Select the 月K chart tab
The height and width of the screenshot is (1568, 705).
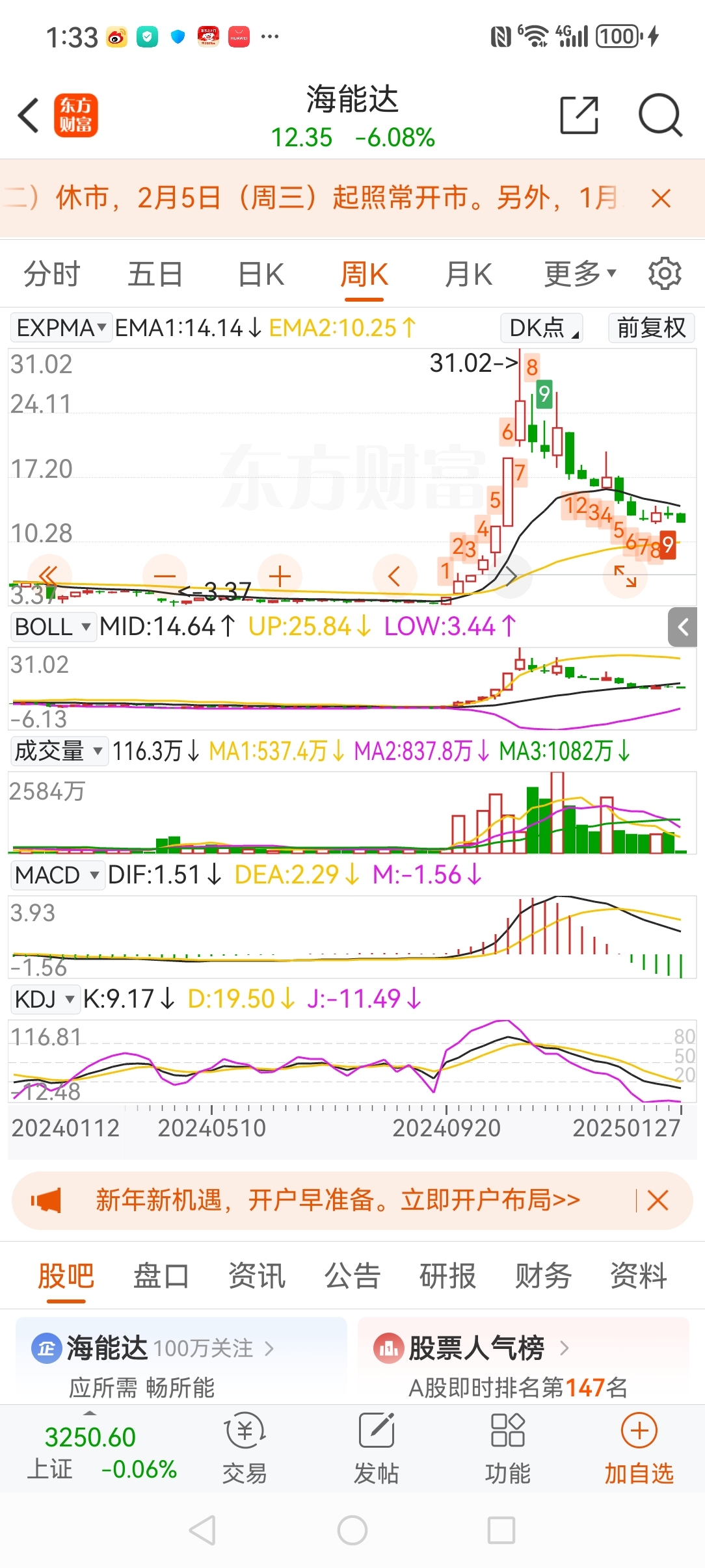(468, 274)
